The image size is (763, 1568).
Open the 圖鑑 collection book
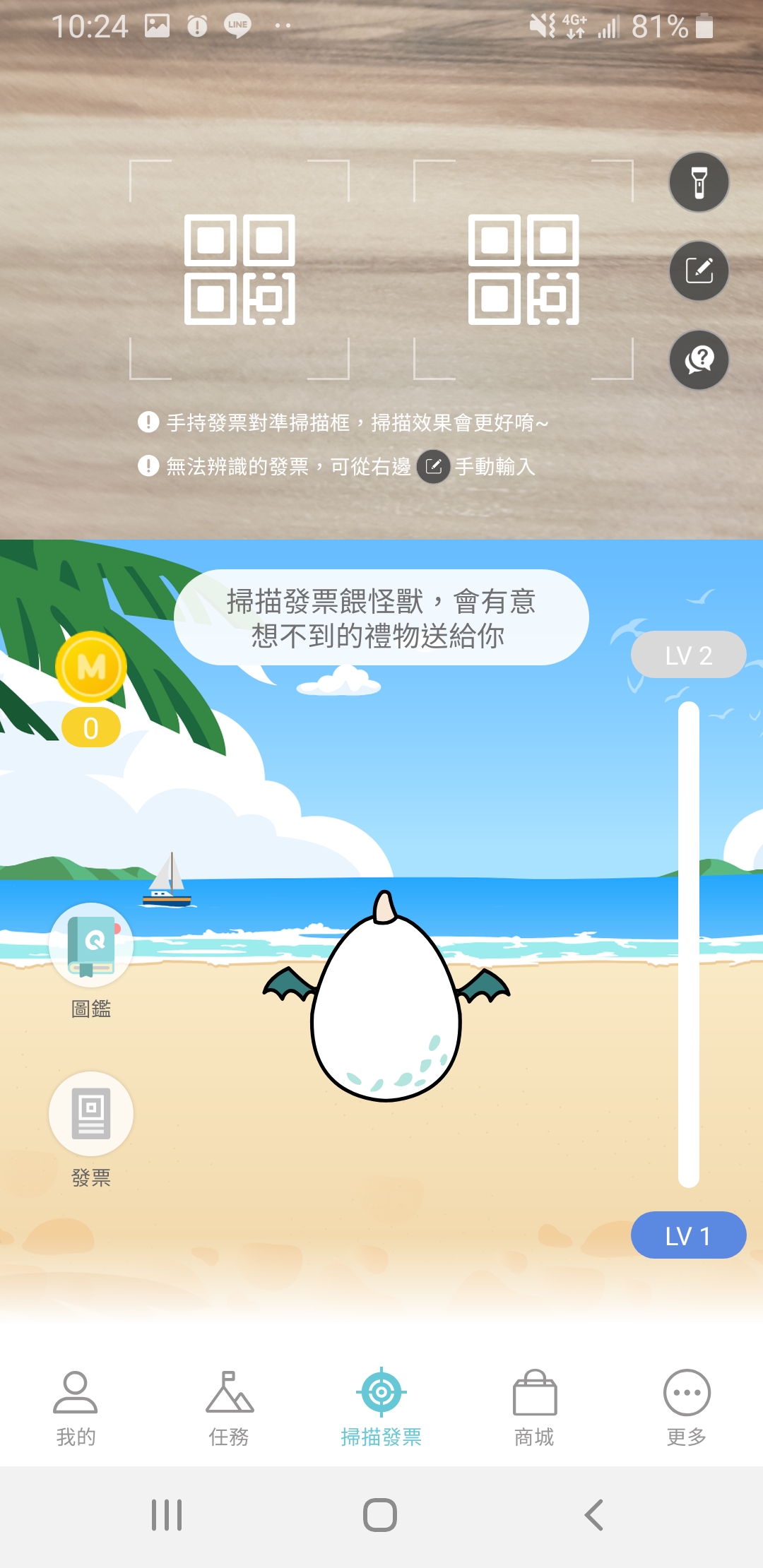tap(91, 946)
